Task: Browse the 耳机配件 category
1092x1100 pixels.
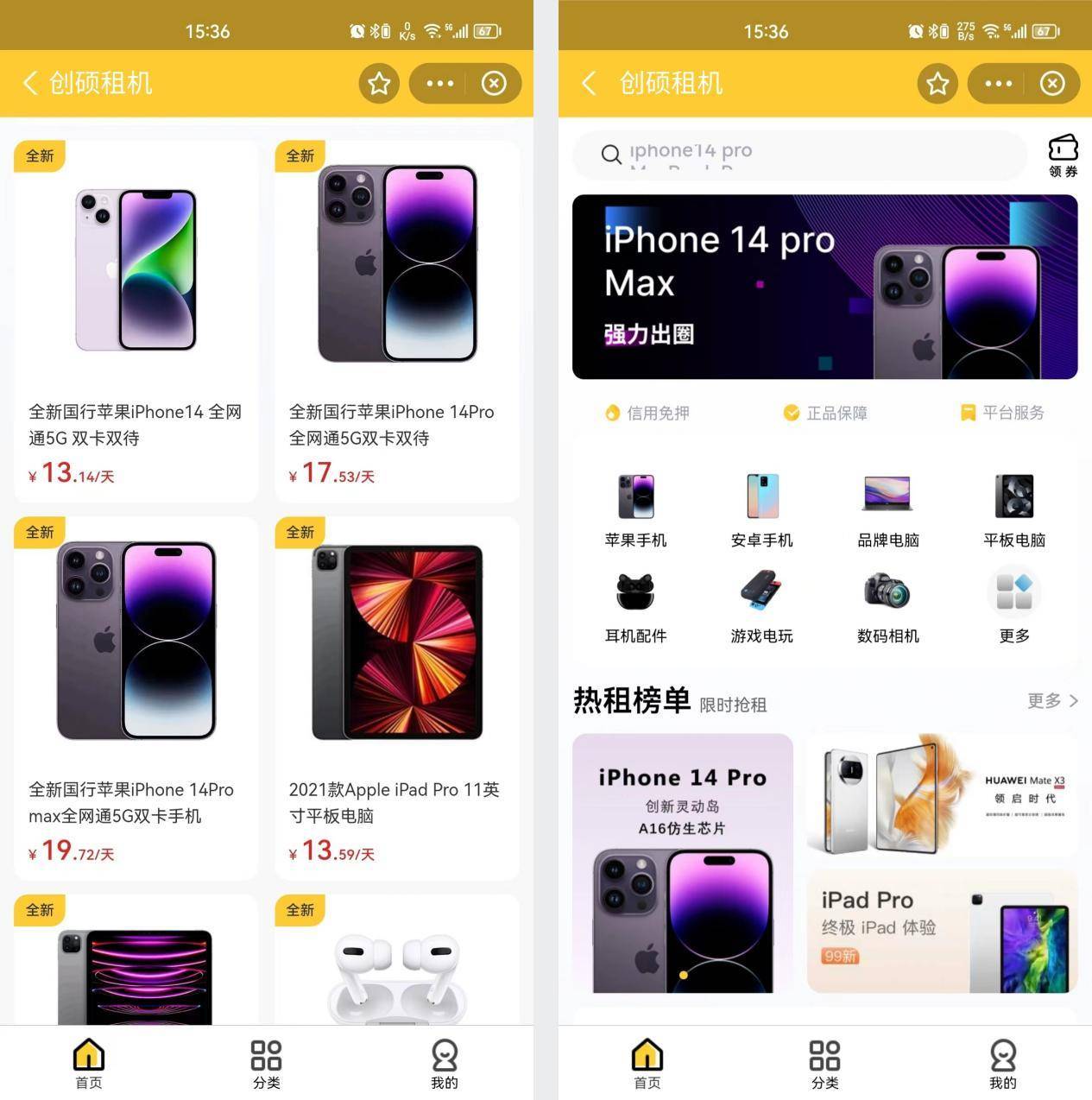Action: coord(635,607)
